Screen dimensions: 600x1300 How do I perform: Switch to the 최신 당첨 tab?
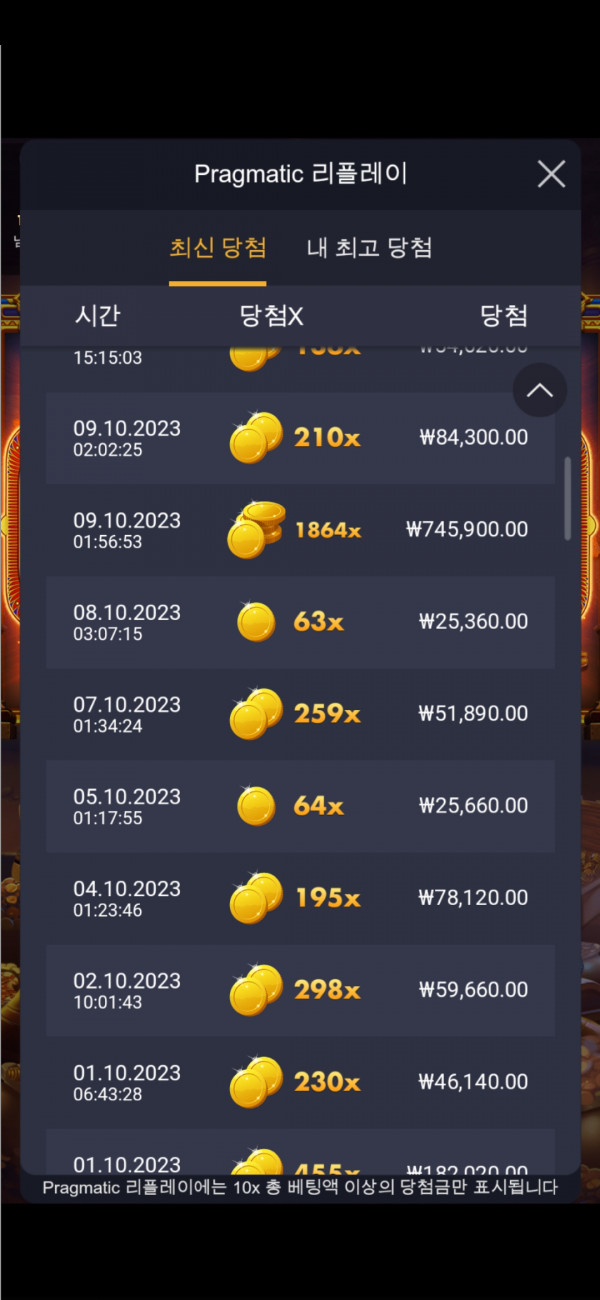click(x=217, y=248)
